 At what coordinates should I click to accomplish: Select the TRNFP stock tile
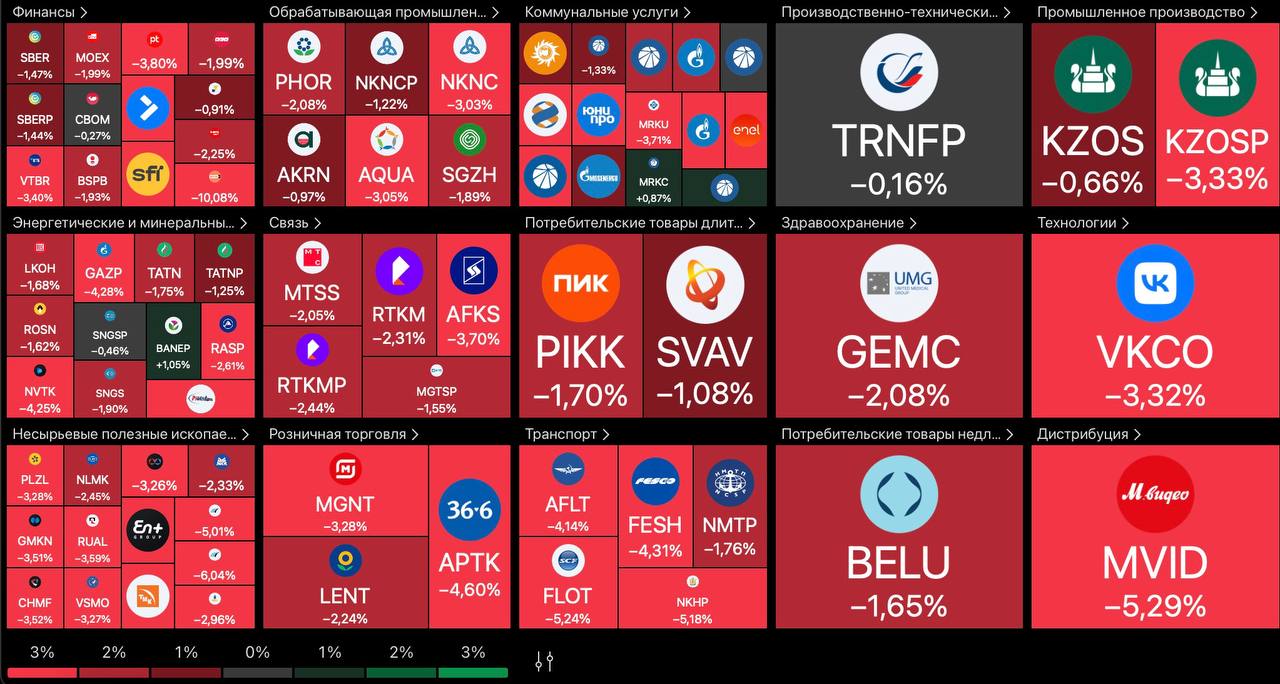(x=899, y=115)
